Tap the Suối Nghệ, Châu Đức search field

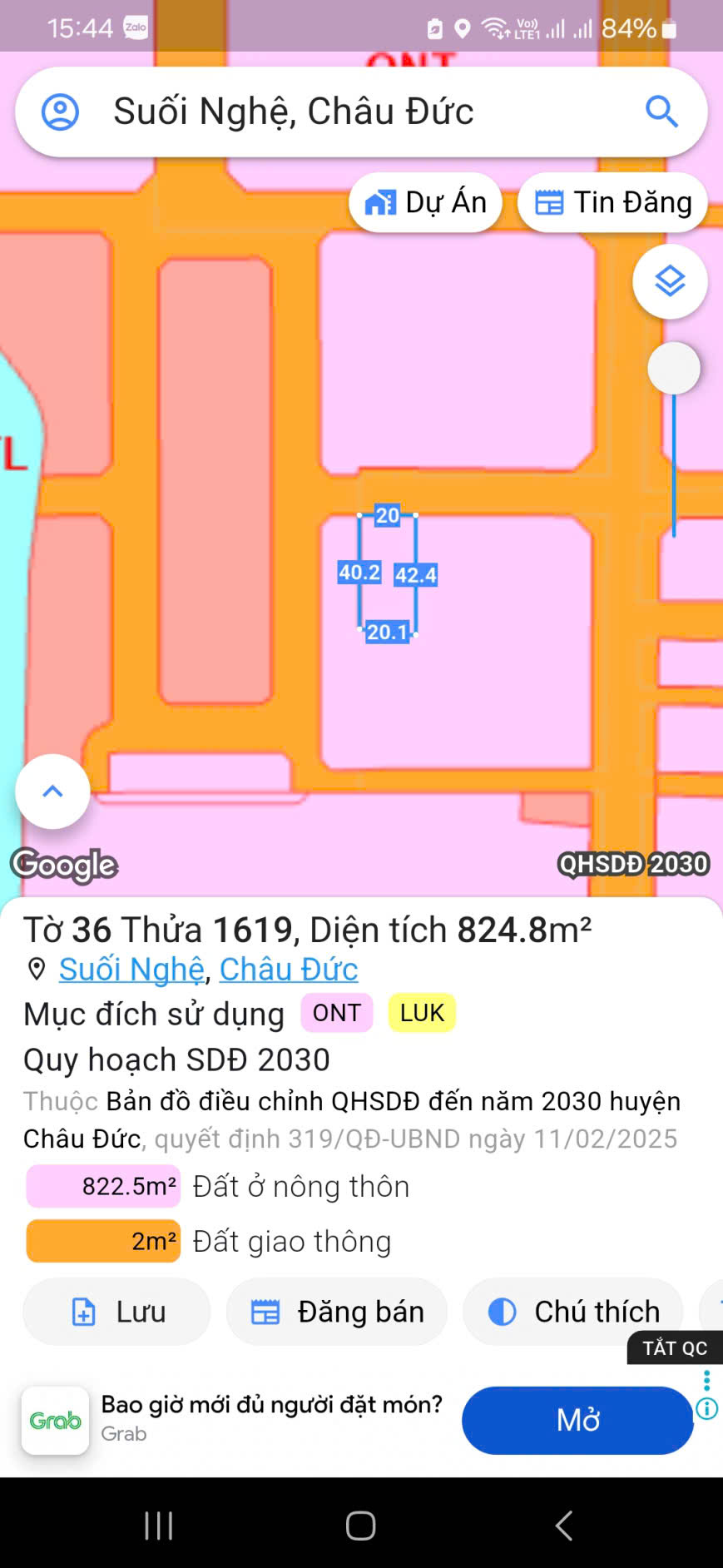333,112
